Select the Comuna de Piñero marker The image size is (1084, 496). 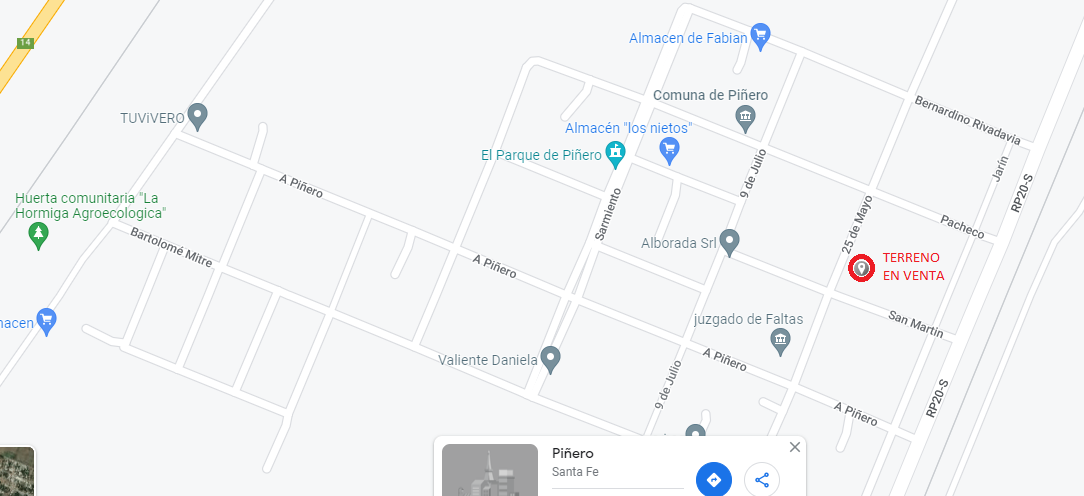tap(745, 119)
